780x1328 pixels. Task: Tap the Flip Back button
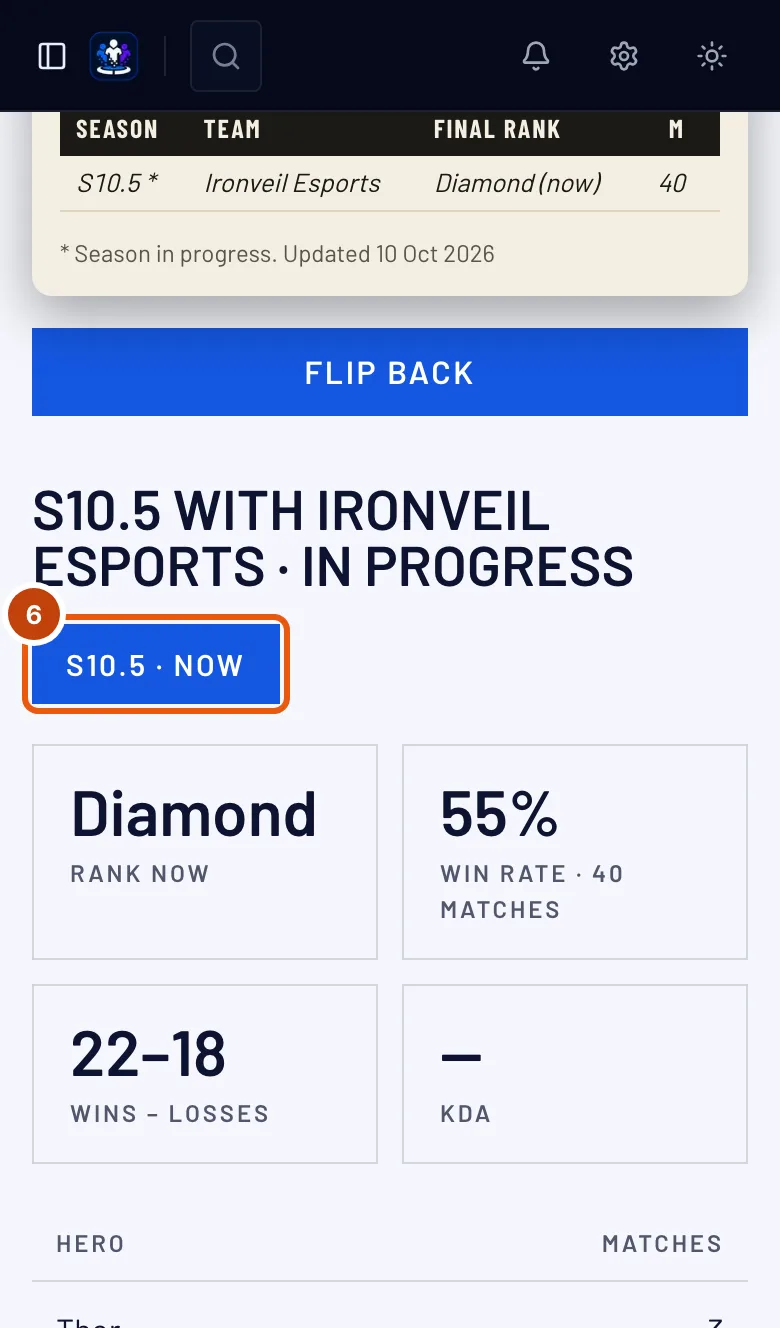(x=390, y=372)
